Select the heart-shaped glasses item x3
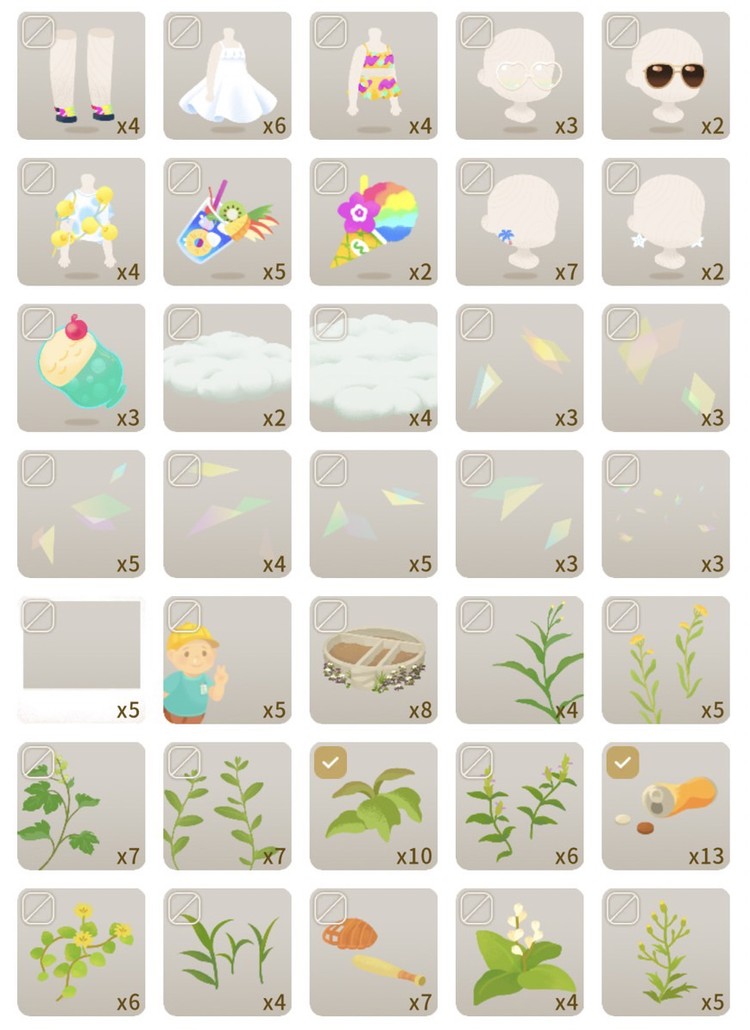The width and height of the screenshot is (750, 1030). (520, 76)
